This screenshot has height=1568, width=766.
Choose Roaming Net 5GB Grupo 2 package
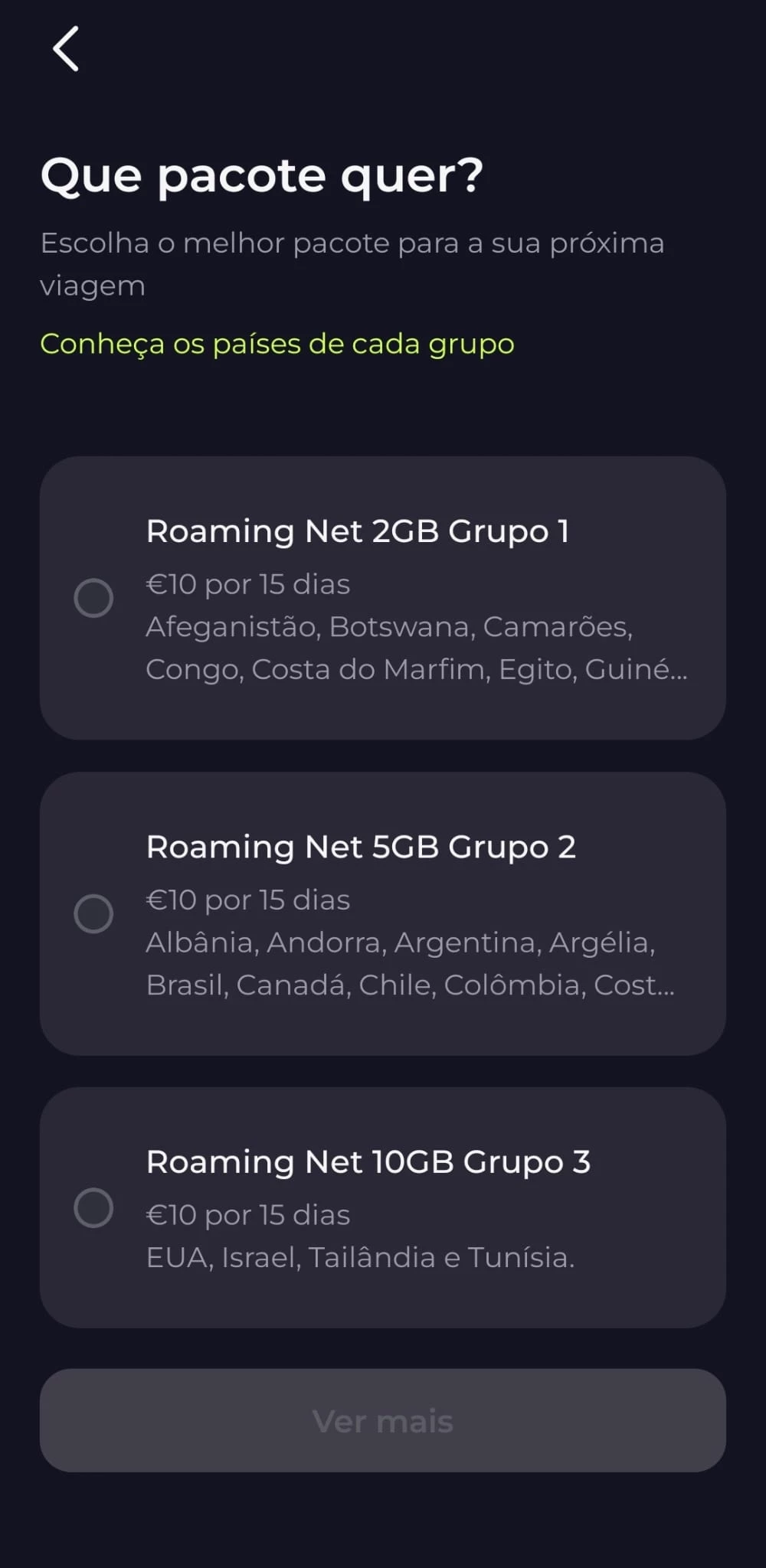point(93,913)
